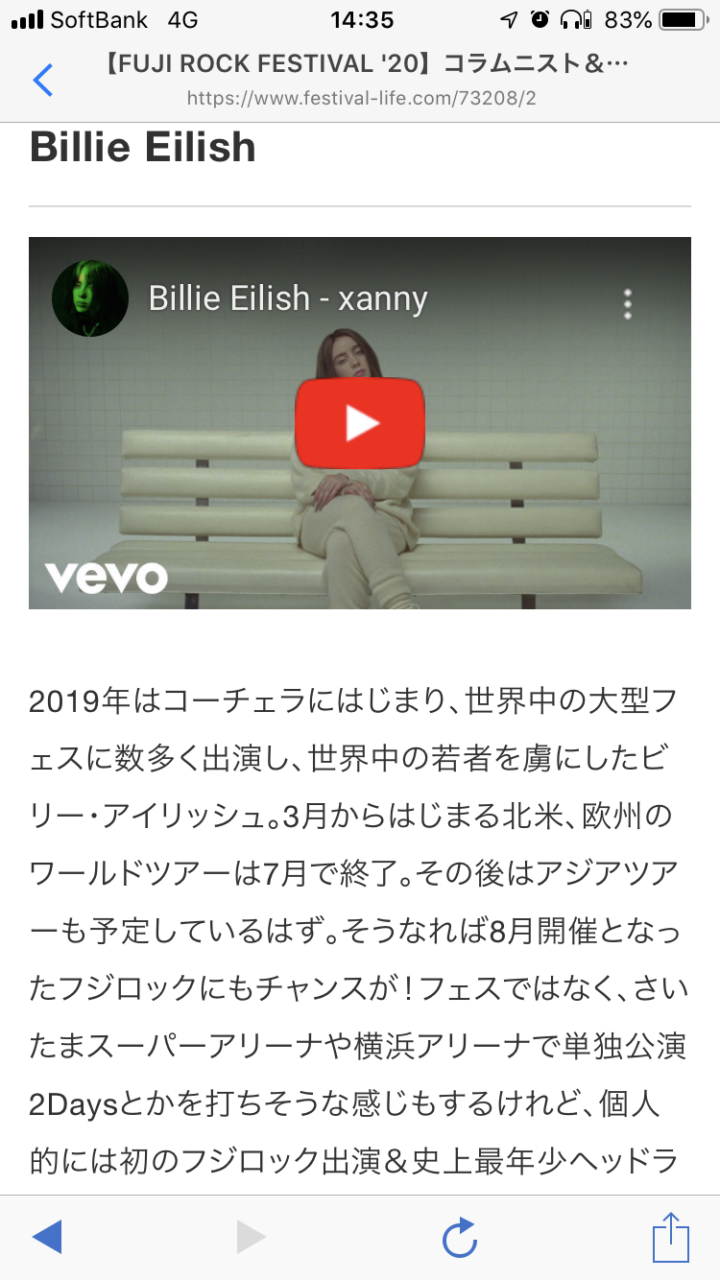Go back using the top-left arrow
The height and width of the screenshot is (1280, 720).
pyautogui.click(x=42, y=80)
